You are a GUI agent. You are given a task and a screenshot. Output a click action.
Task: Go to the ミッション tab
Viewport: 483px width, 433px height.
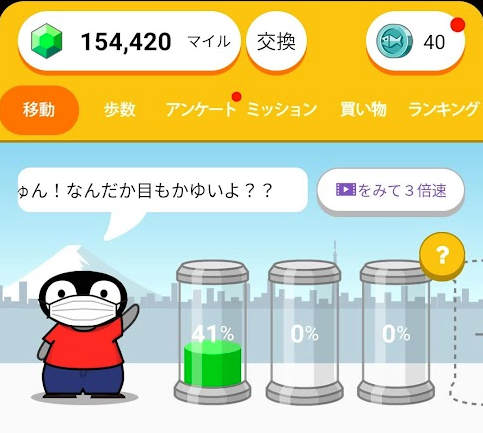282,110
